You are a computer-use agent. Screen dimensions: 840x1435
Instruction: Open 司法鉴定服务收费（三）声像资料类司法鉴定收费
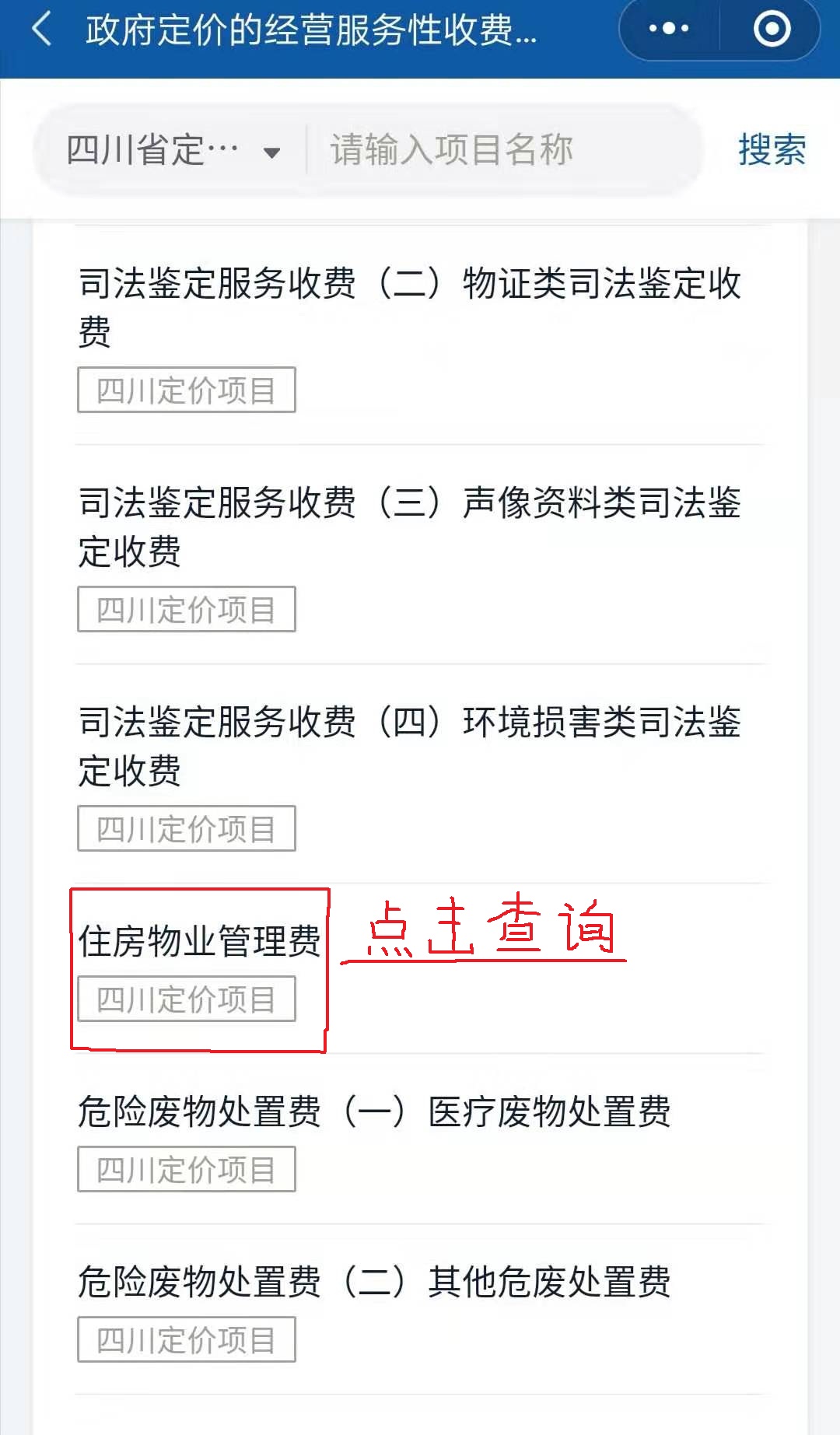409,526
